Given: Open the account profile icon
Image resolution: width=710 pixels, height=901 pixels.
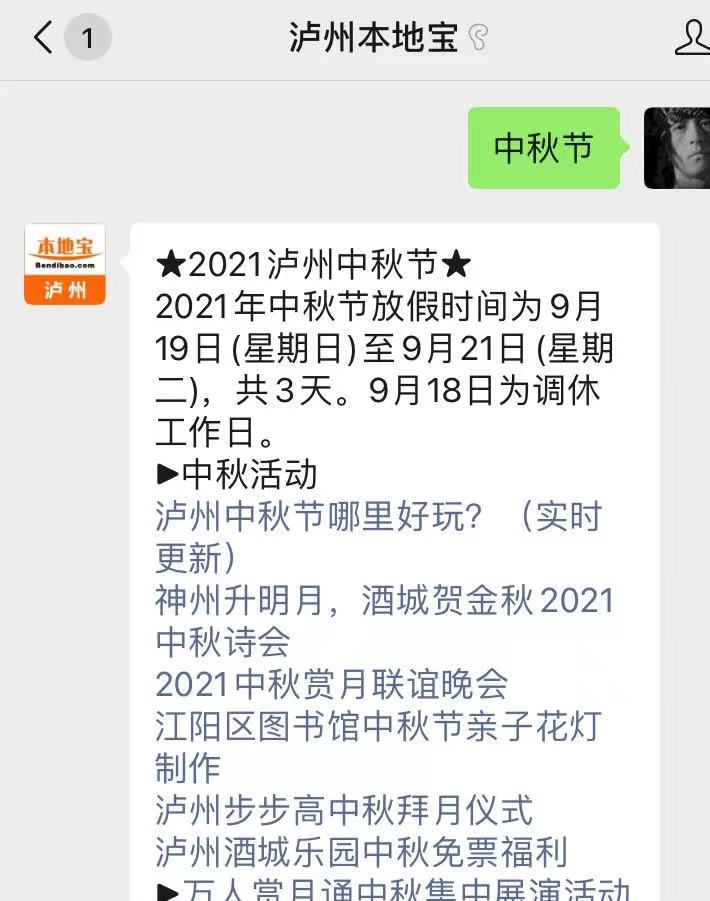Looking at the screenshot, I should (691, 38).
